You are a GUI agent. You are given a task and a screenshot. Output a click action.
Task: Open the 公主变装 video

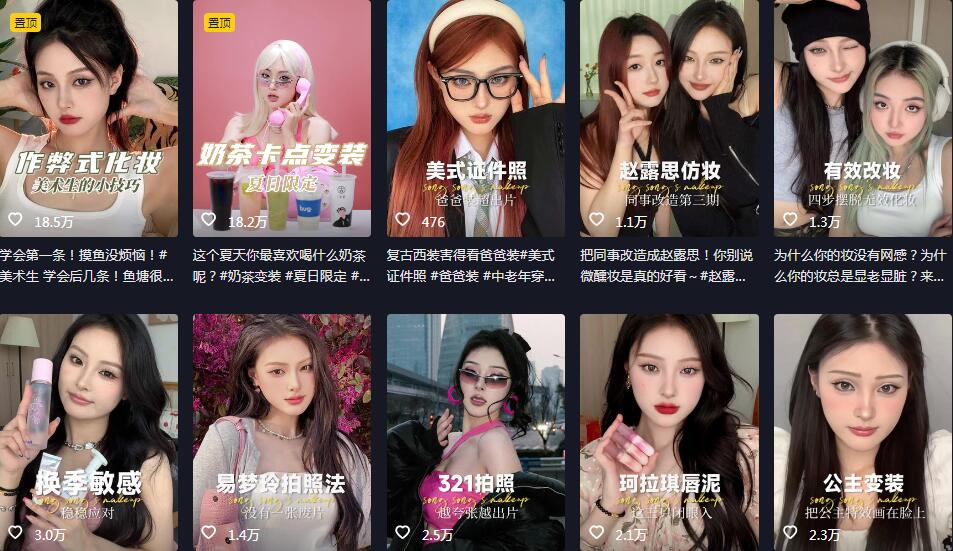[862, 430]
